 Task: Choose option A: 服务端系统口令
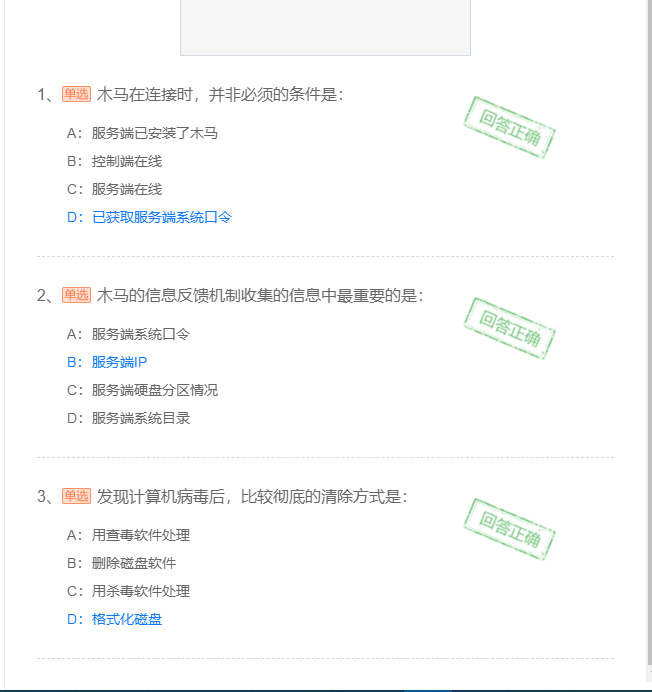(140, 334)
